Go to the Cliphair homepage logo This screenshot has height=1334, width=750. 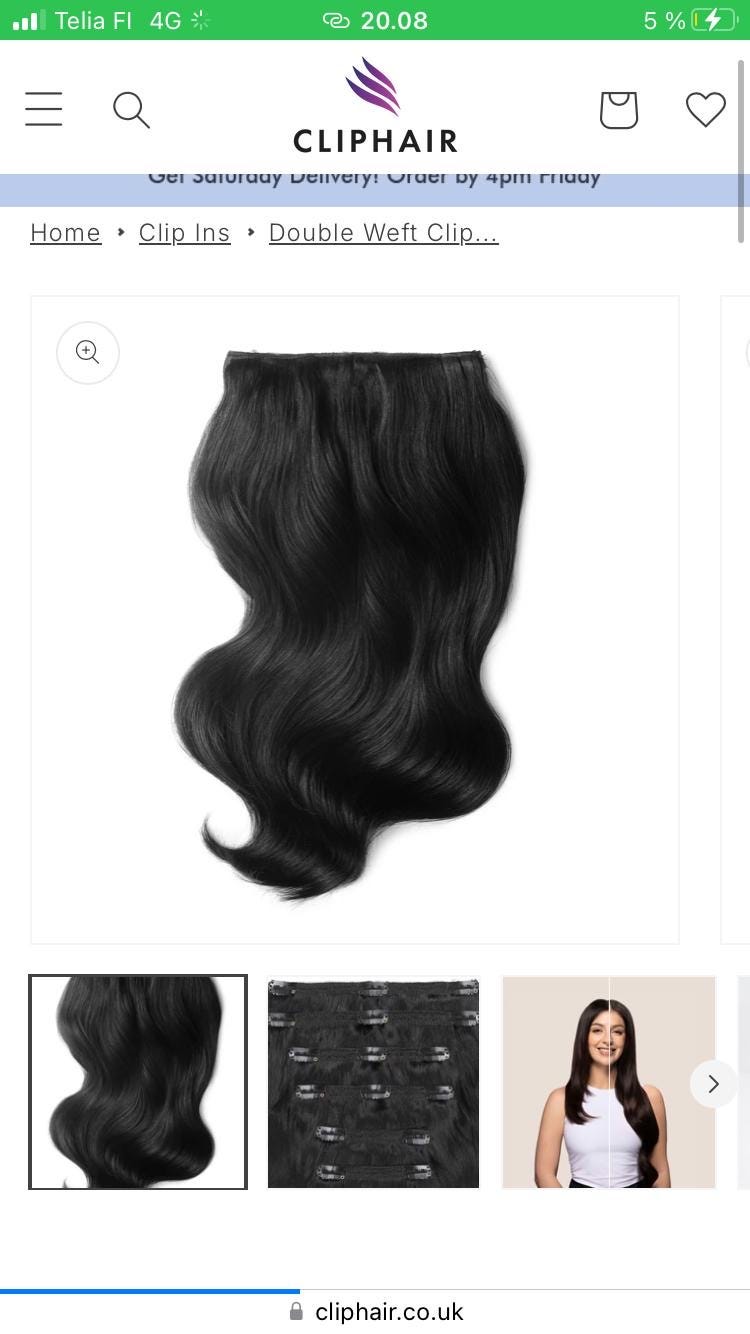point(375,107)
